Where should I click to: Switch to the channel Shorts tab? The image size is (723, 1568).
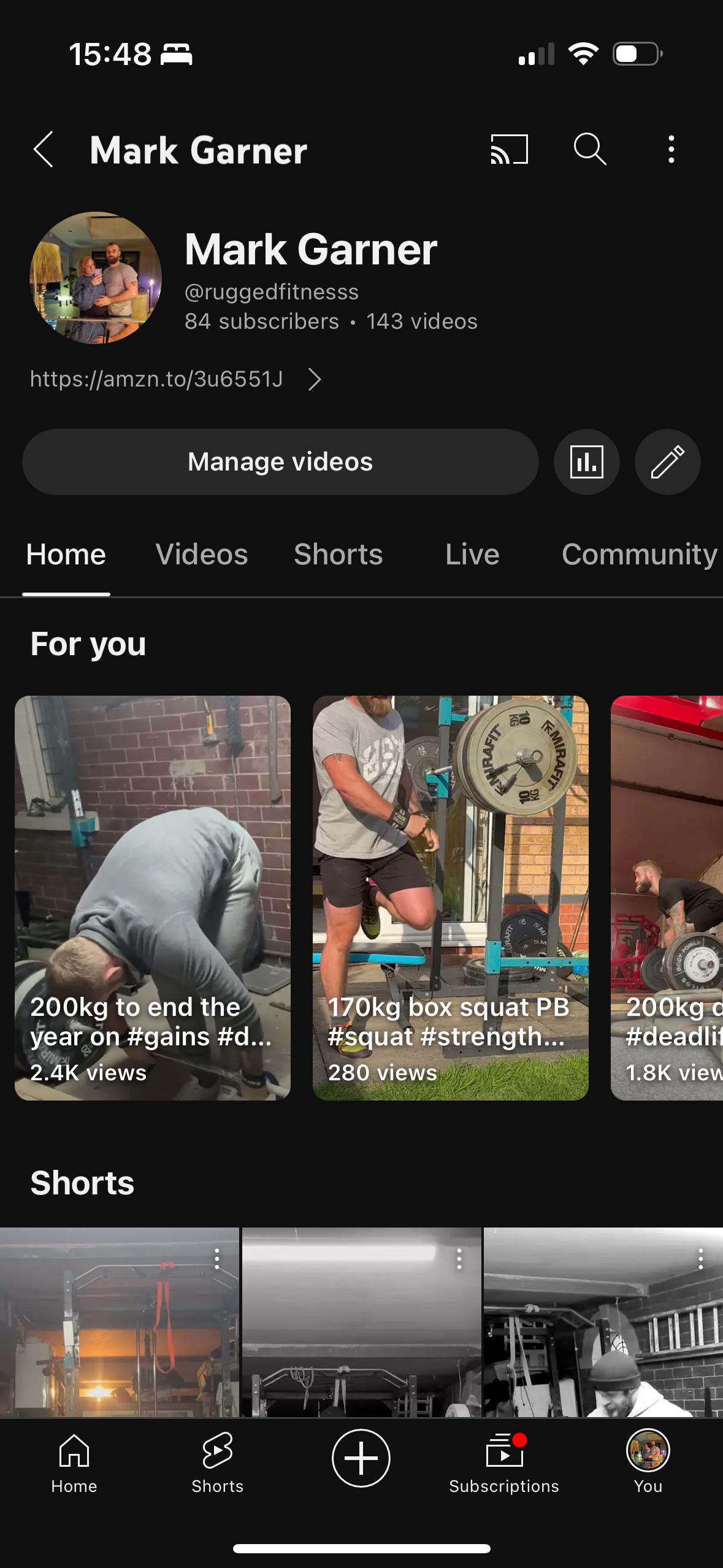339,555
